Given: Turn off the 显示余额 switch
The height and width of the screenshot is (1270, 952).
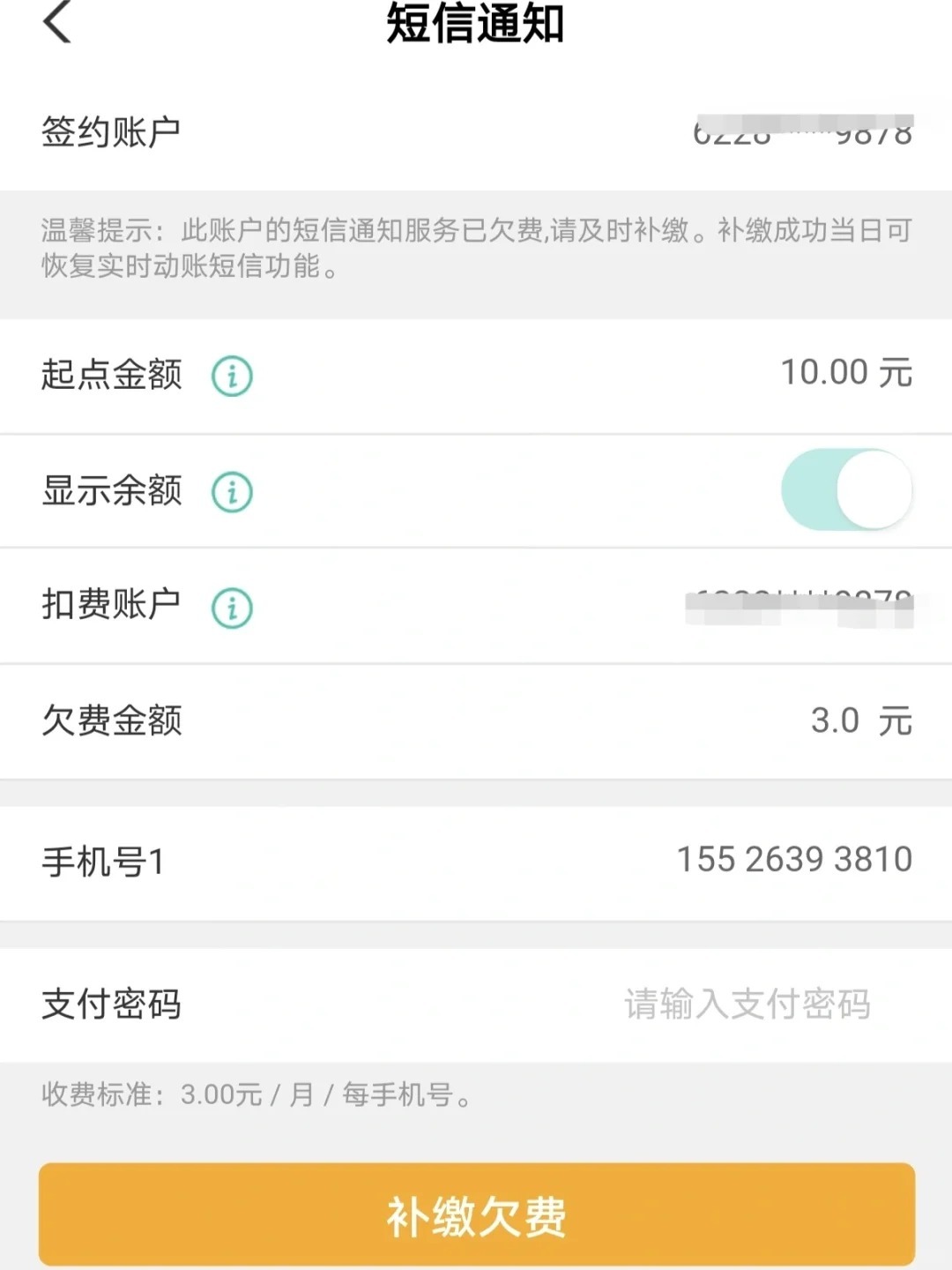Looking at the screenshot, I should 846,490.
